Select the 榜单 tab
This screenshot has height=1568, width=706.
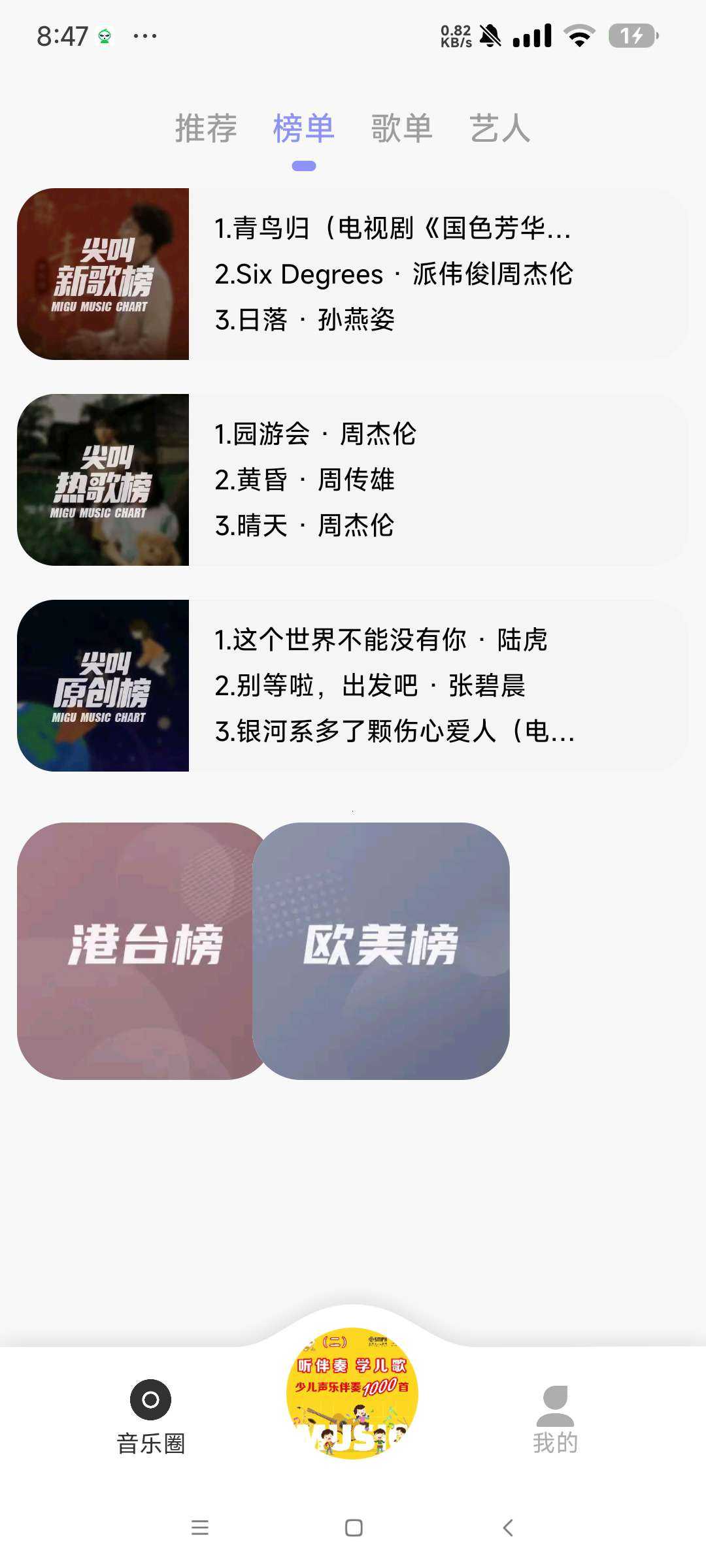303,127
